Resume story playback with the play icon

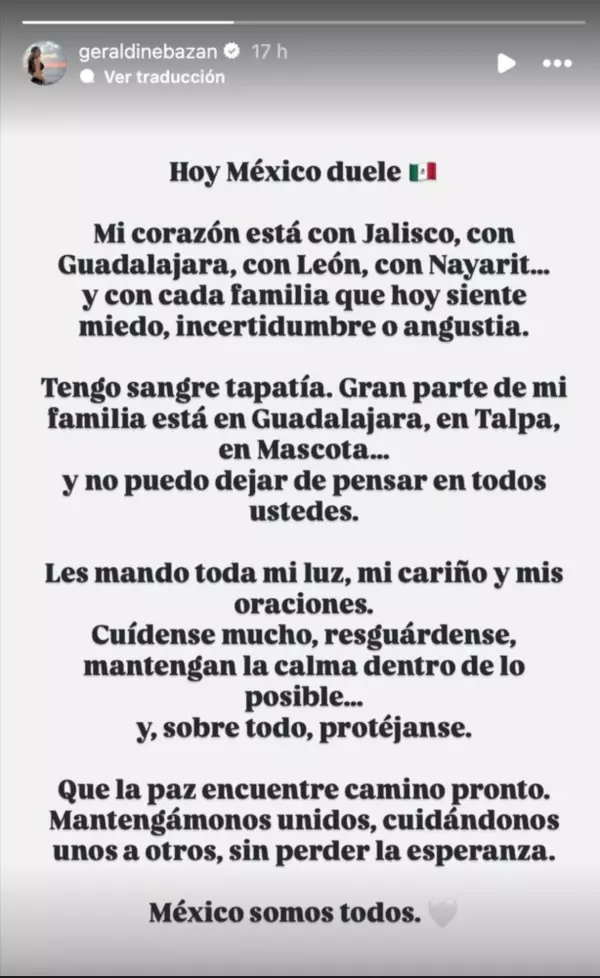point(506,63)
